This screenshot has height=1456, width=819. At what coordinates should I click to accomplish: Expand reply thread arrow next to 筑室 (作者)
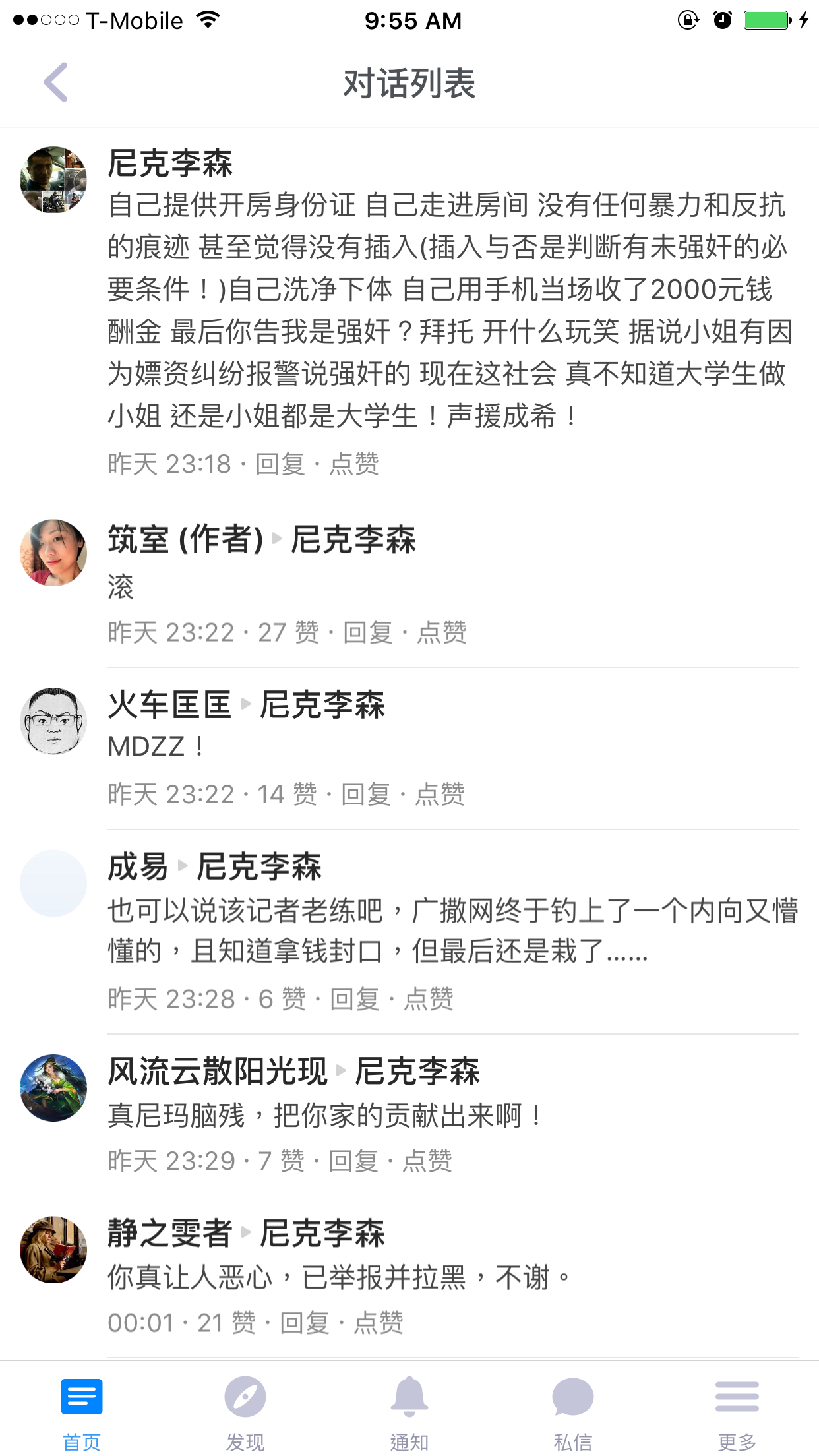point(278,541)
